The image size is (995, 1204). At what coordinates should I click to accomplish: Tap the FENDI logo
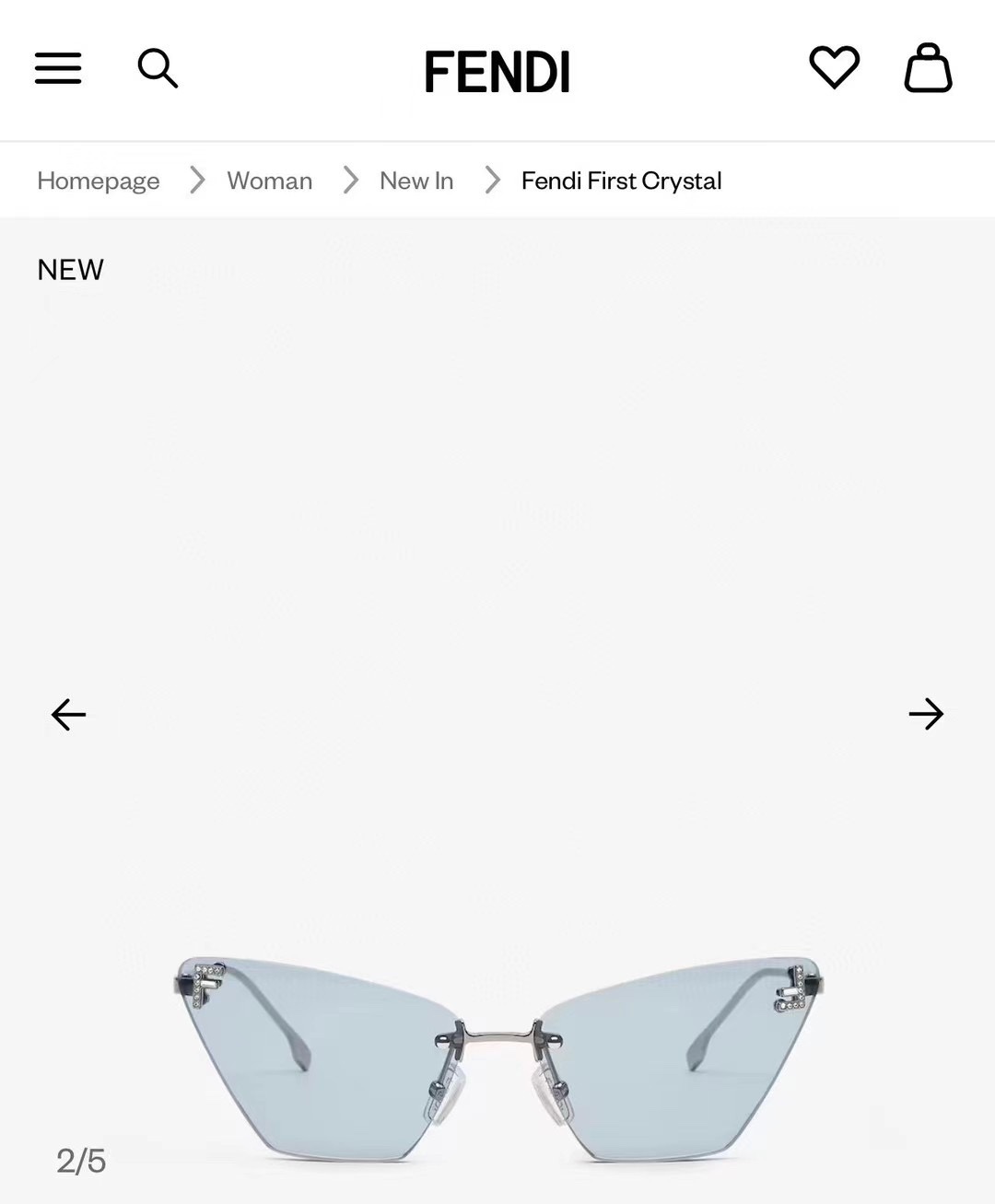[x=497, y=71]
